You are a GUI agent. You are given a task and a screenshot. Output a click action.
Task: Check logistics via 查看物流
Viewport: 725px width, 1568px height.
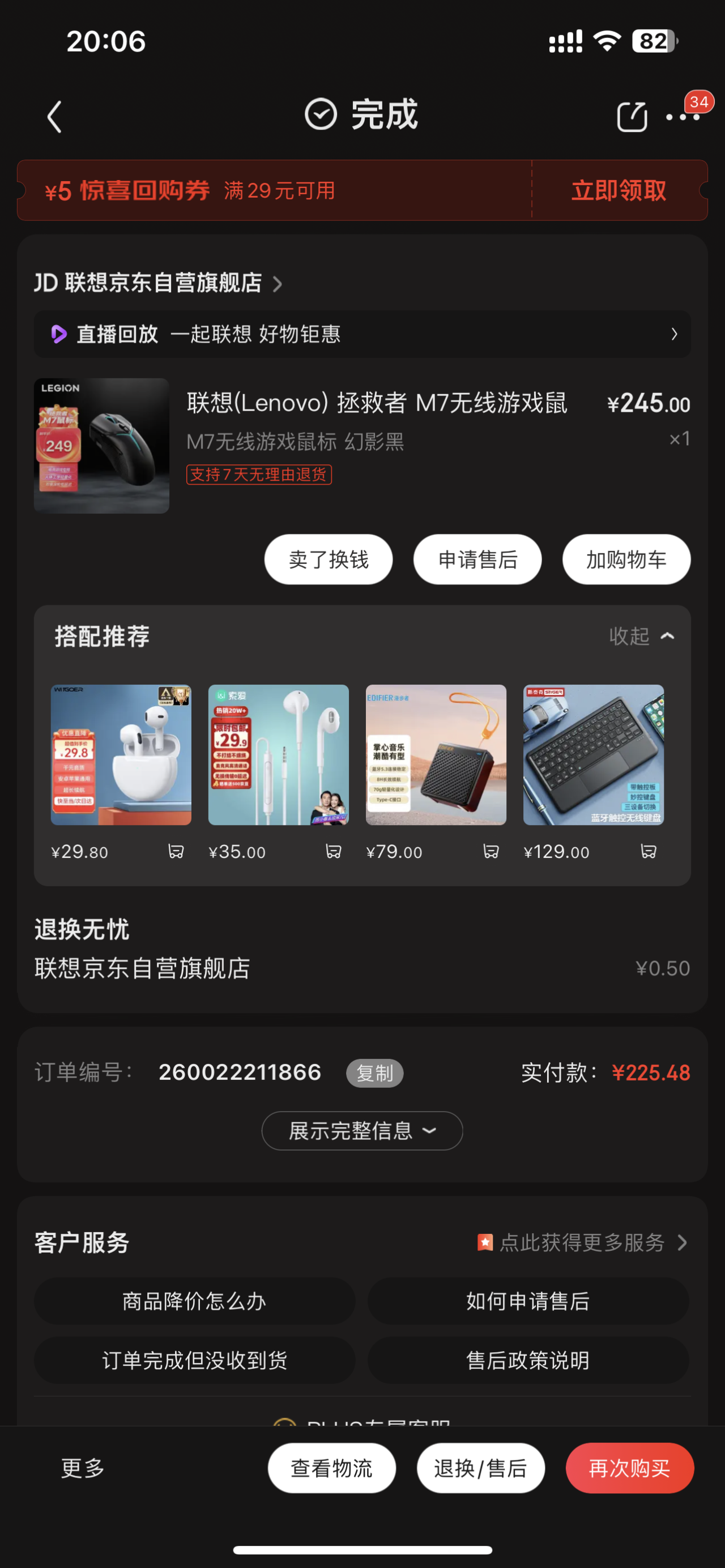331,1468
